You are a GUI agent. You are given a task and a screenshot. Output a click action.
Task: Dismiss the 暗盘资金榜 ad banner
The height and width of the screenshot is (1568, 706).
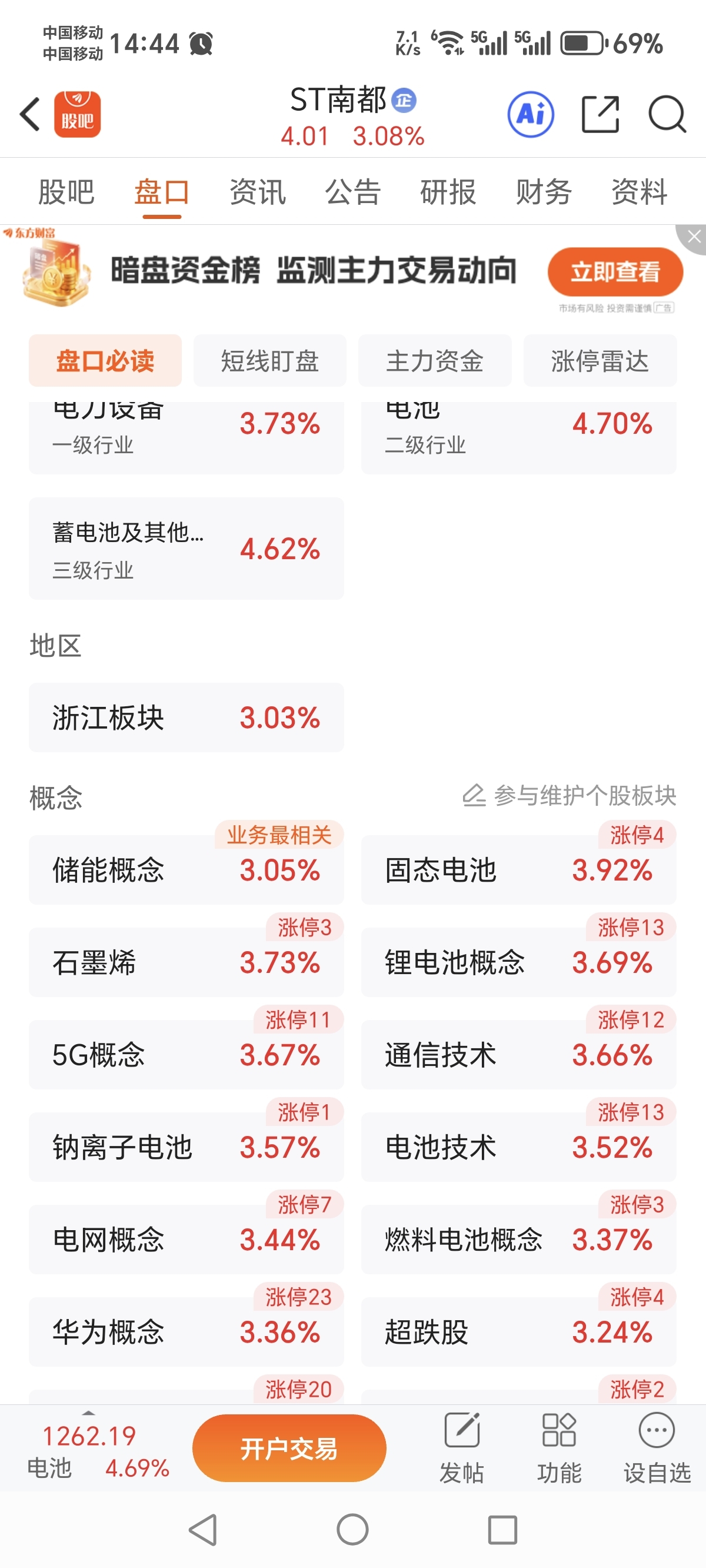tap(694, 237)
